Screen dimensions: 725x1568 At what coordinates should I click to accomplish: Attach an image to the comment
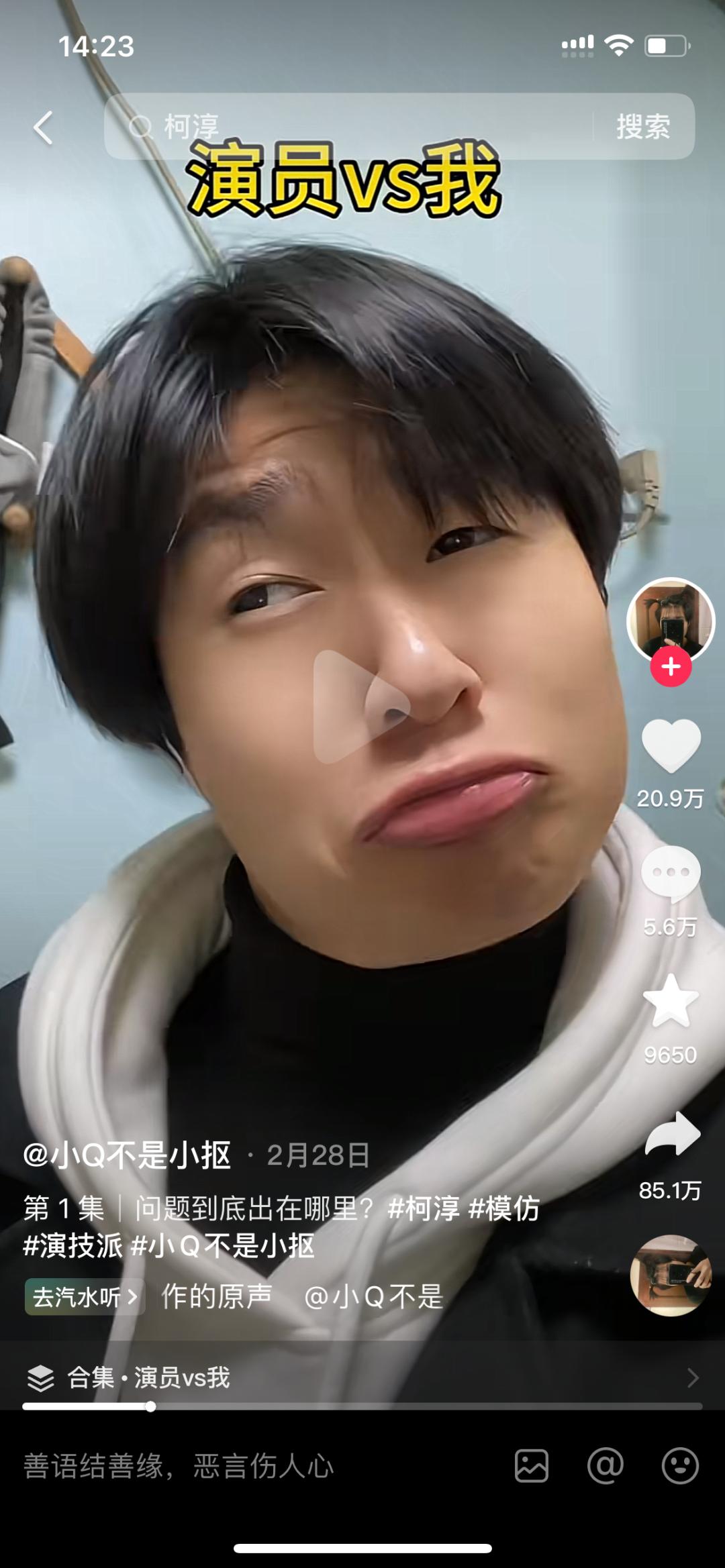[532, 1466]
